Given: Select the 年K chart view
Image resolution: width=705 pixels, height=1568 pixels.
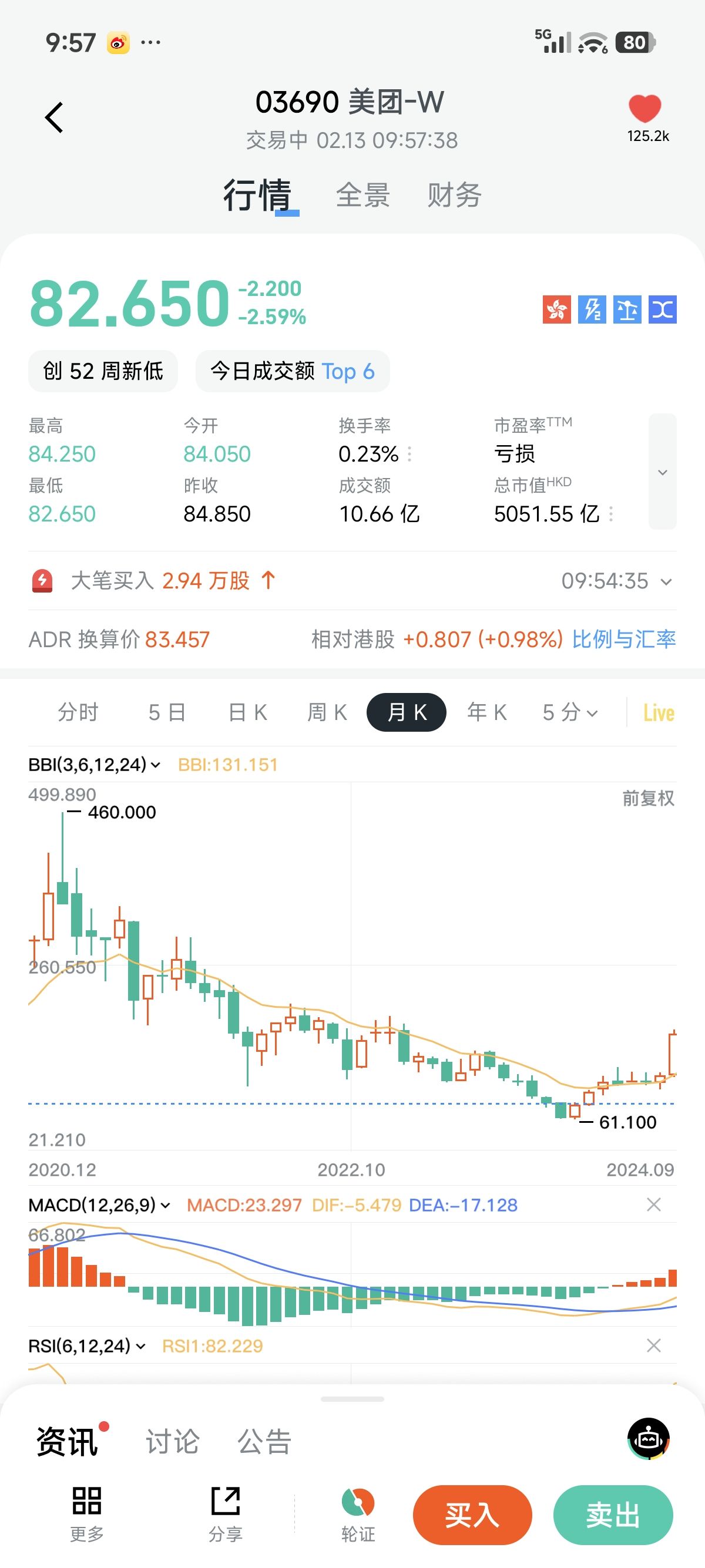Looking at the screenshot, I should [x=486, y=712].
